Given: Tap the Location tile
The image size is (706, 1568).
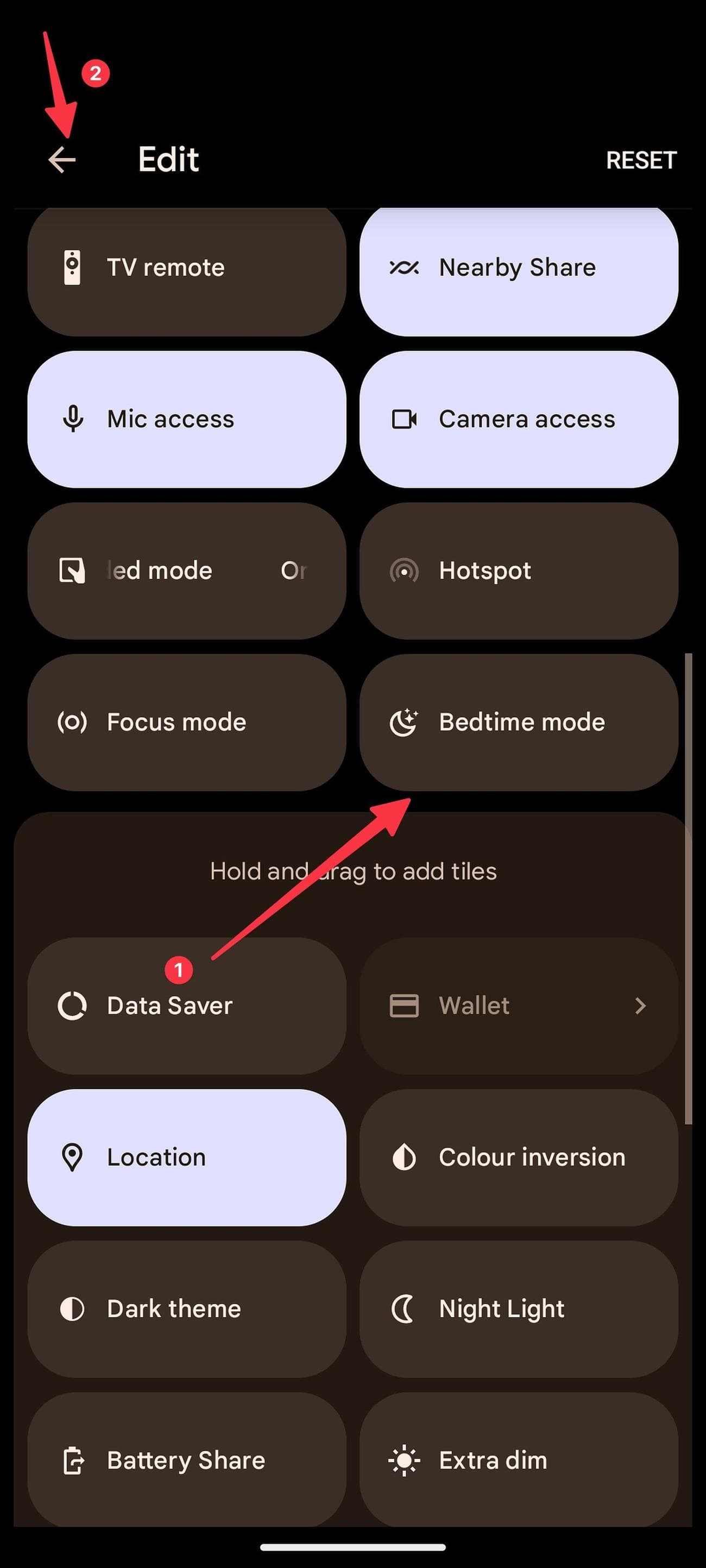Looking at the screenshot, I should (x=186, y=1158).
